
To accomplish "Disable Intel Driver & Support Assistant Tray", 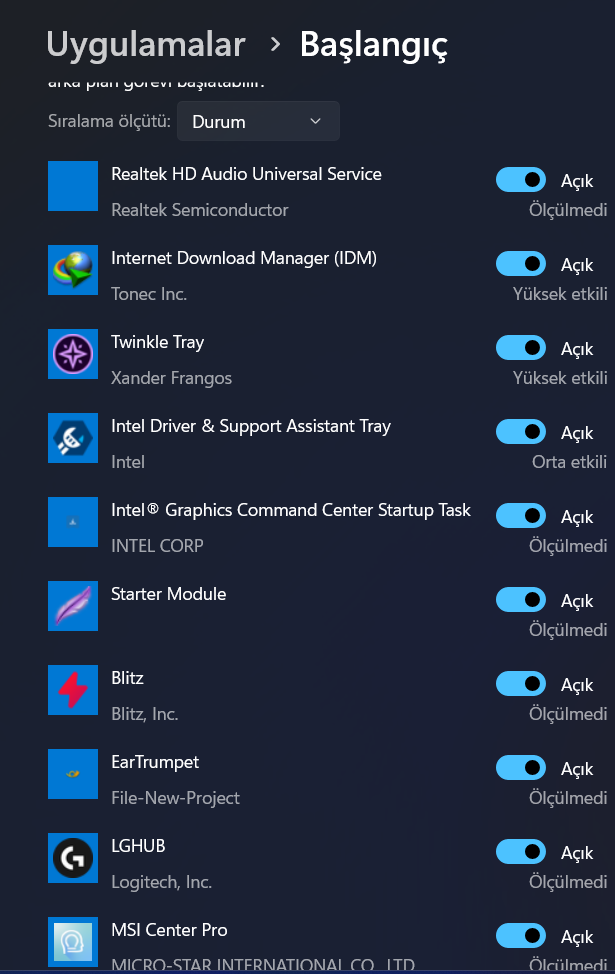I will pyautogui.click(x=521, y=432).
